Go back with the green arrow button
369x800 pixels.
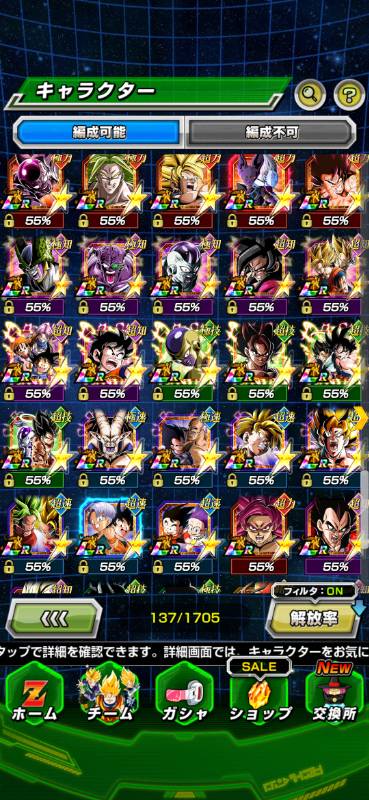[53, 618]
